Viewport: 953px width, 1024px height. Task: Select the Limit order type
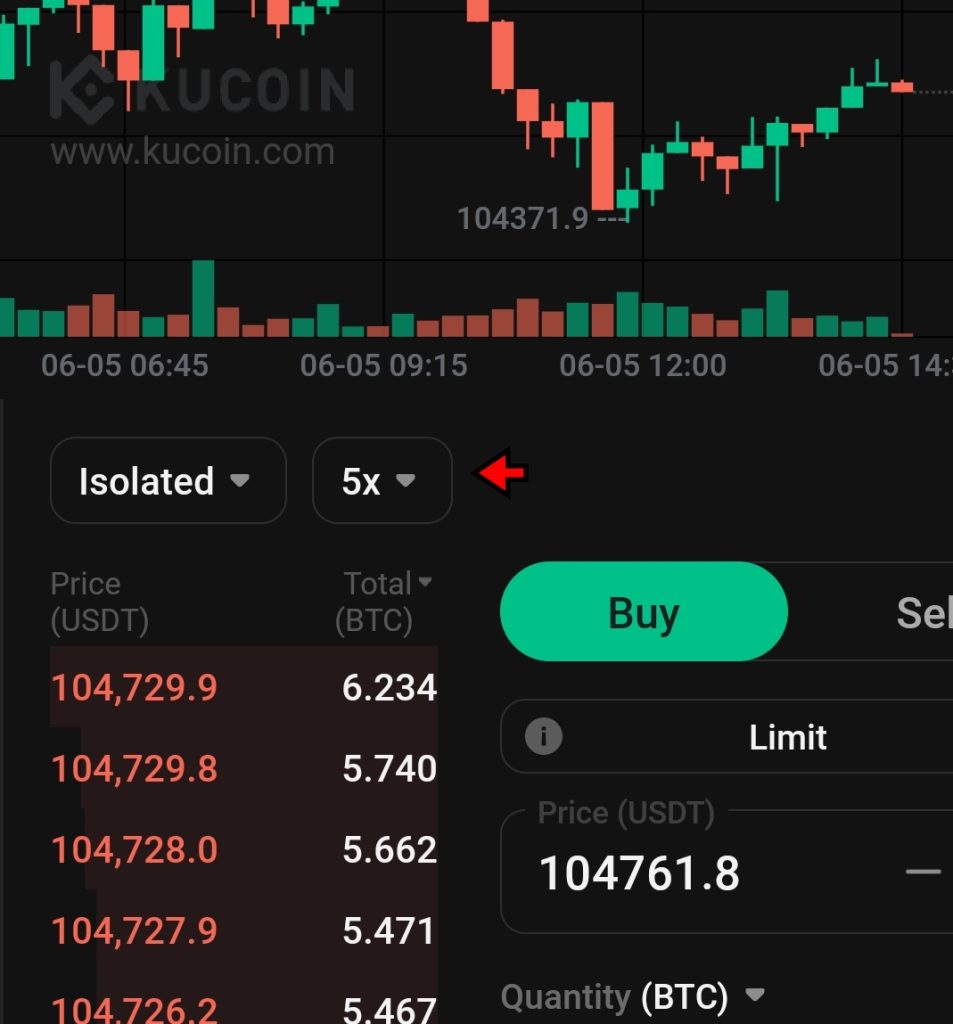pyautogui.click(x=788, y=737)
